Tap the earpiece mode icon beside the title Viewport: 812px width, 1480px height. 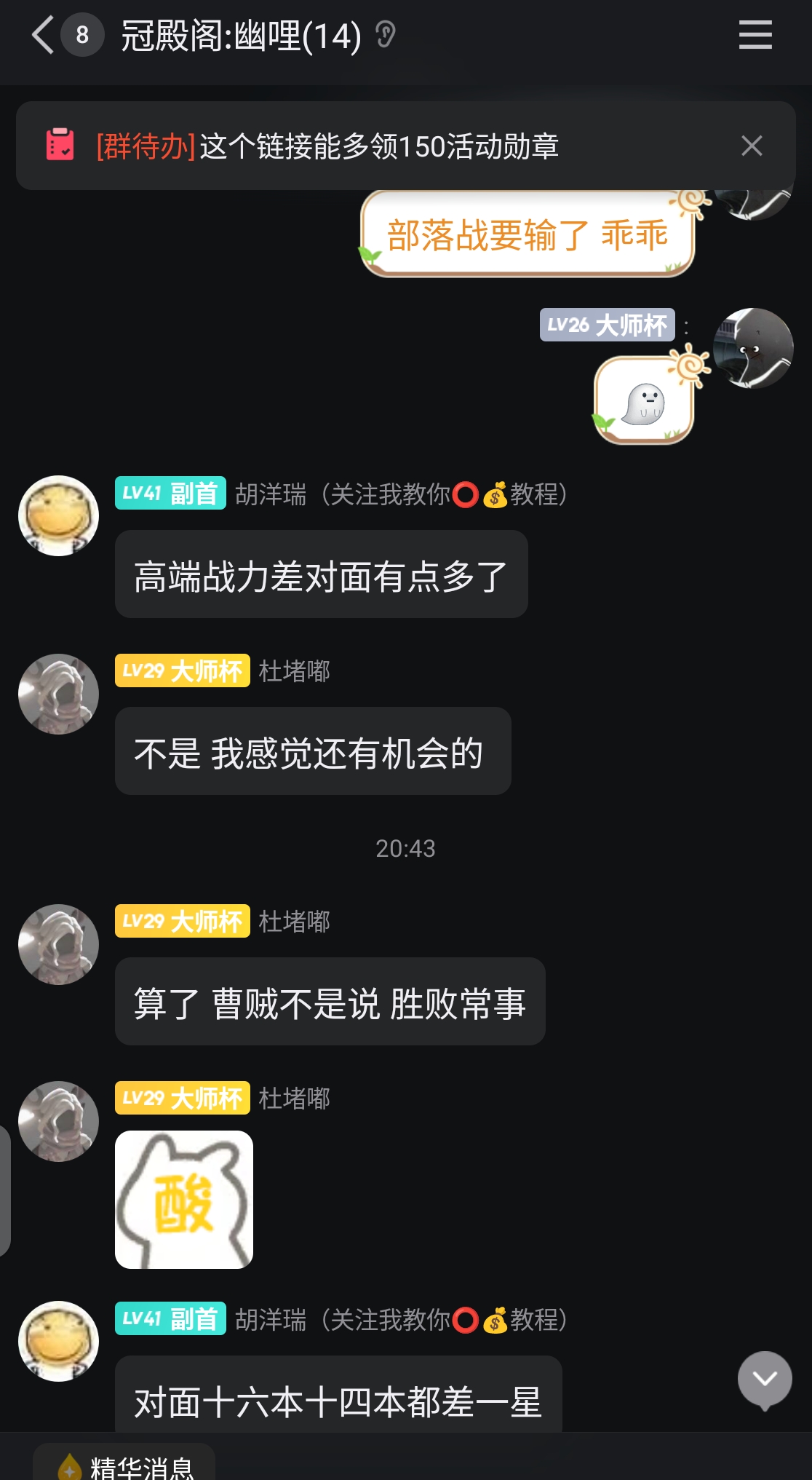point(385,34)
